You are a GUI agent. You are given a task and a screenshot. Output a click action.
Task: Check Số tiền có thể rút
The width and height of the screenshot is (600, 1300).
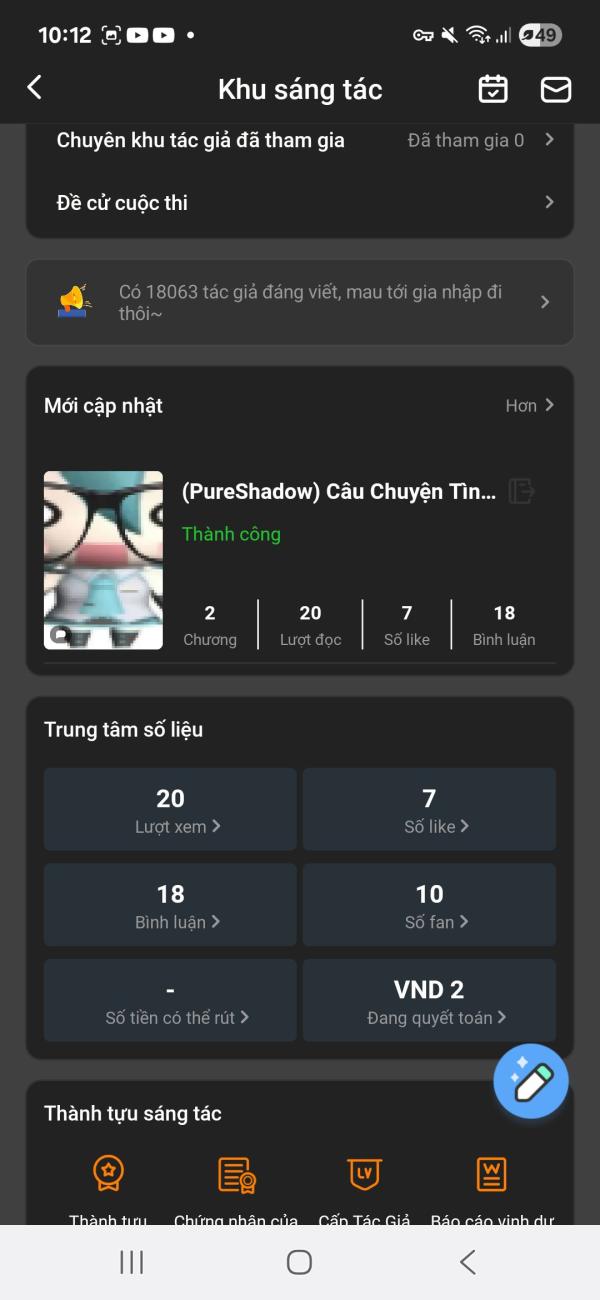(x=171, y=1001)
